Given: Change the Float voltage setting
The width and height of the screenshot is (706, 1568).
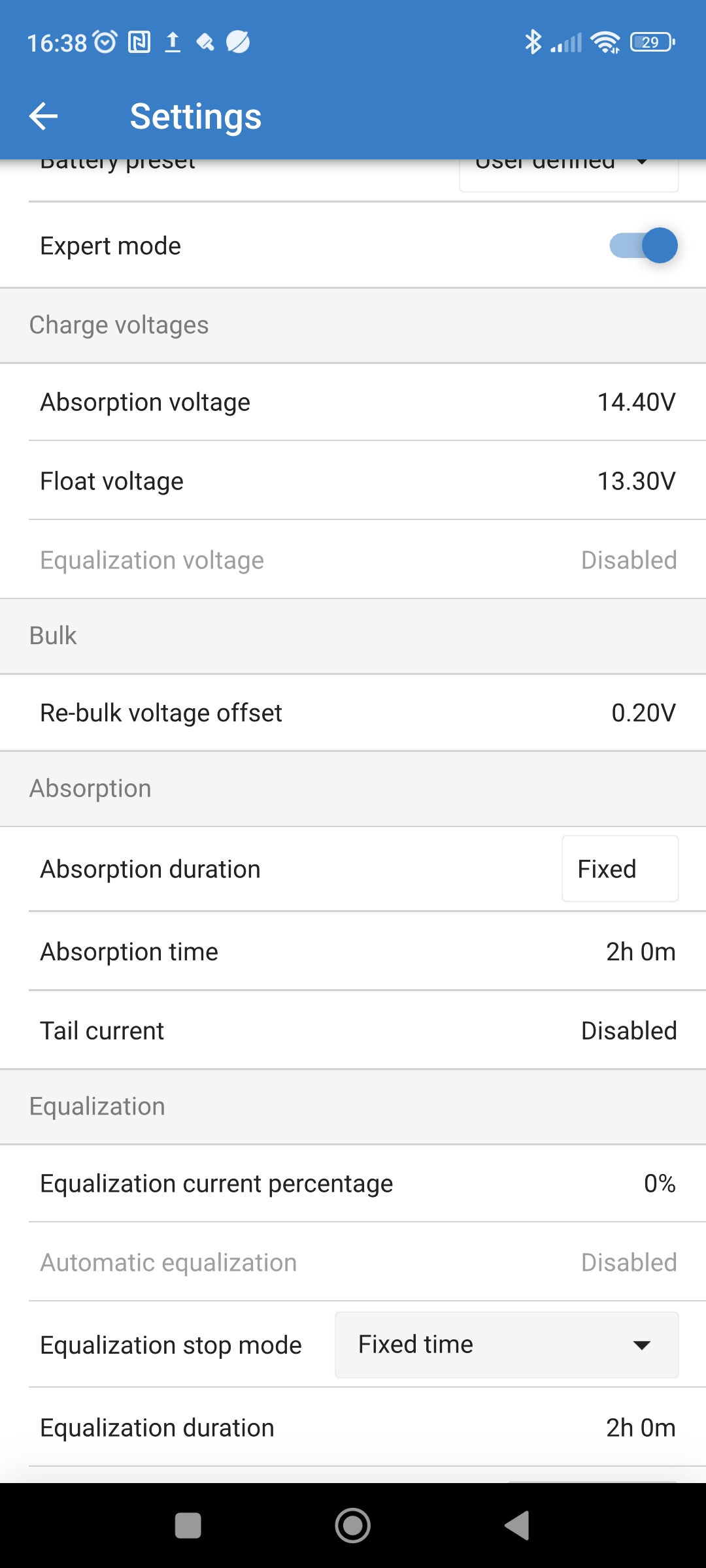Looking at the screenshot, I should pos(353,482).
